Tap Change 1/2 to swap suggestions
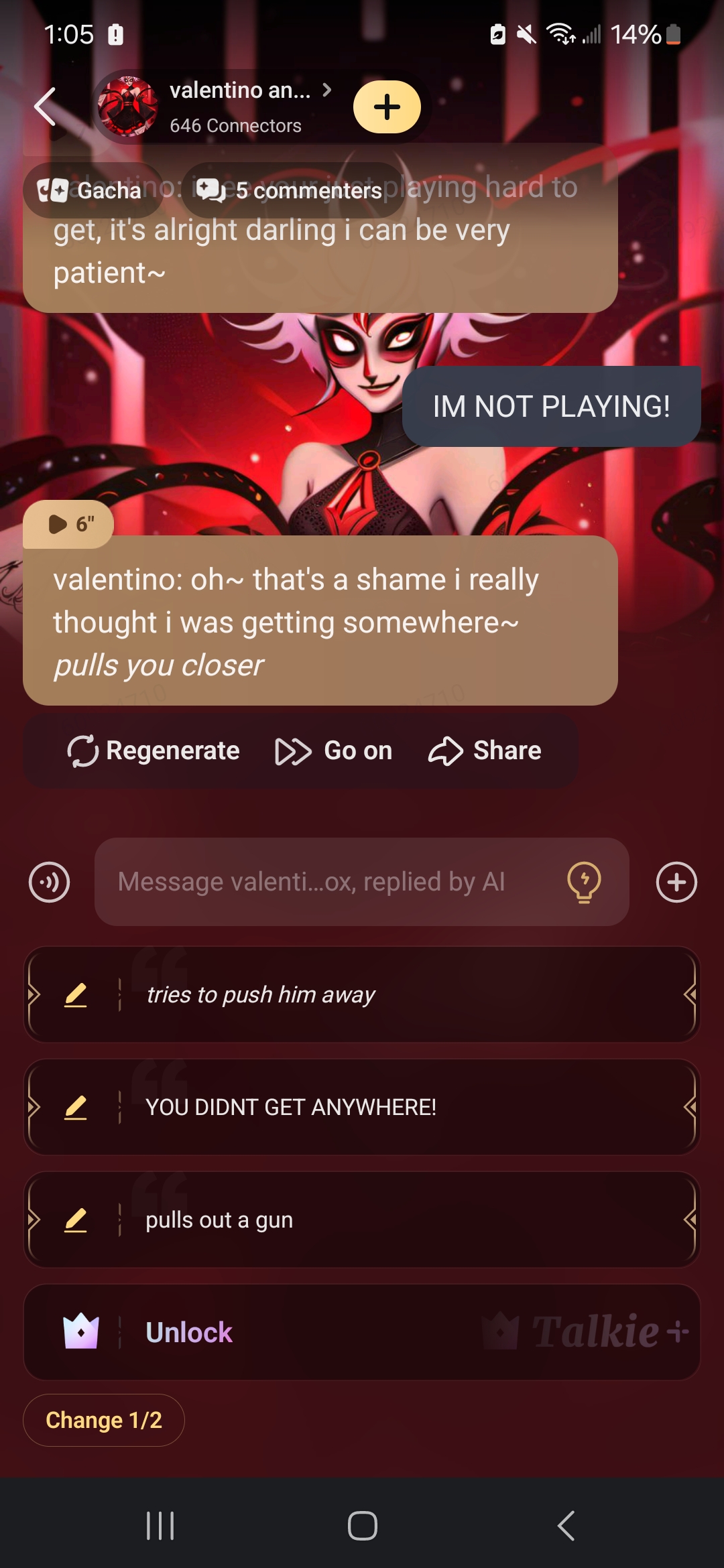Image resolution: width=724 pixels, height=1568 pixels. 104,1420
